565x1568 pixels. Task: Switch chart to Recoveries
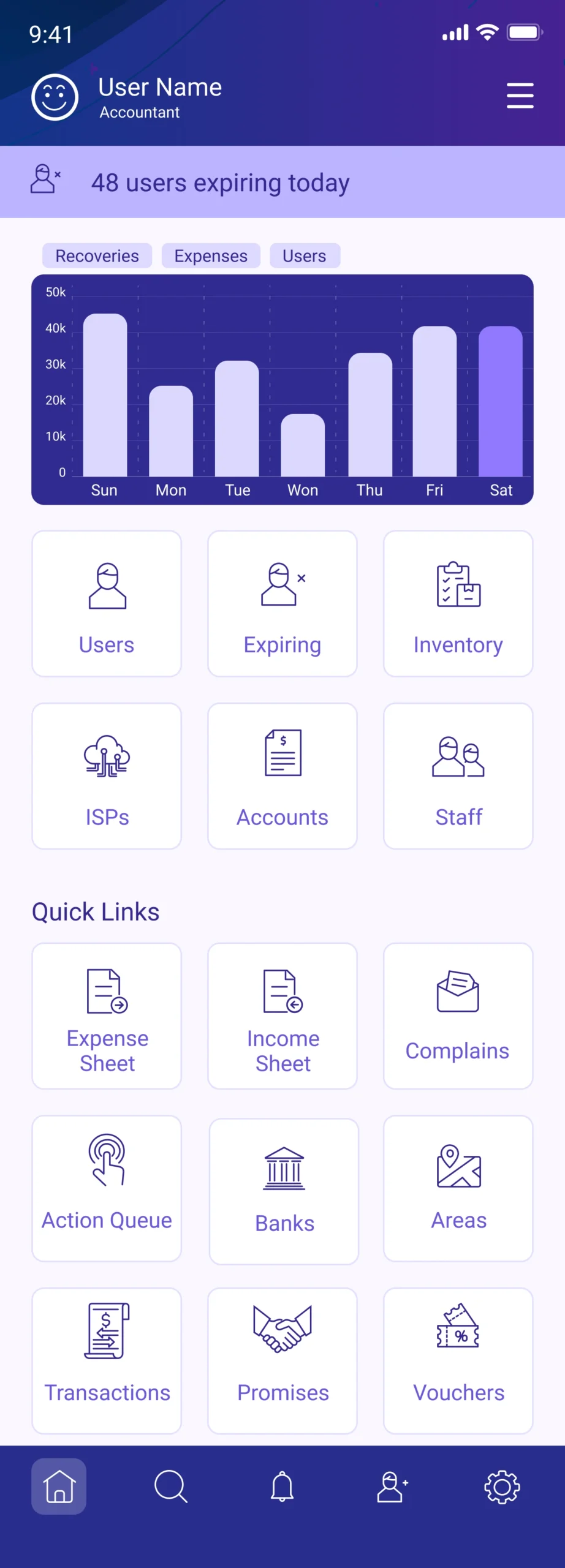coord(97,256)
